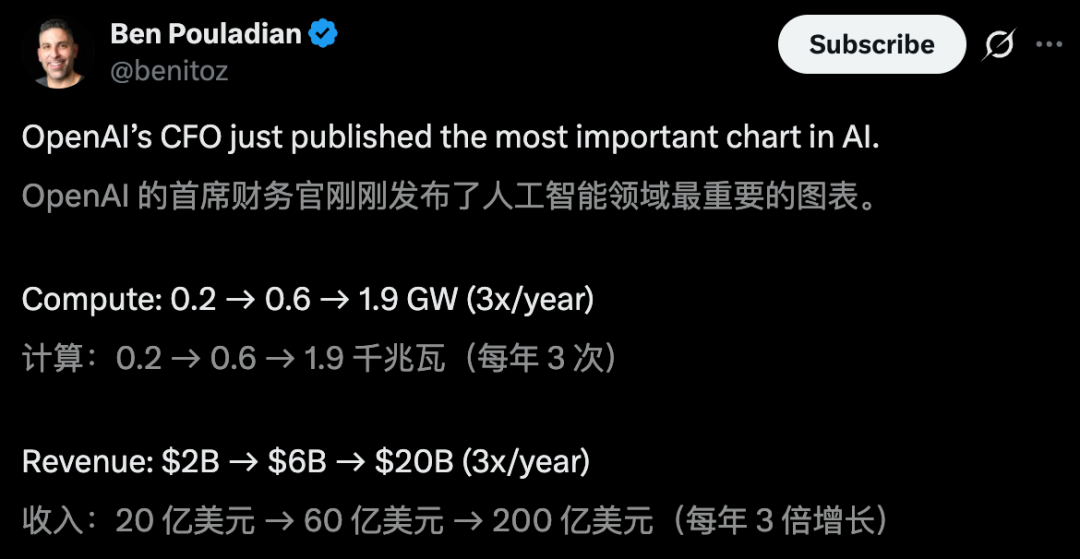
Task: Tap the @benitoz handle
Action: click(x=169, y=70)
